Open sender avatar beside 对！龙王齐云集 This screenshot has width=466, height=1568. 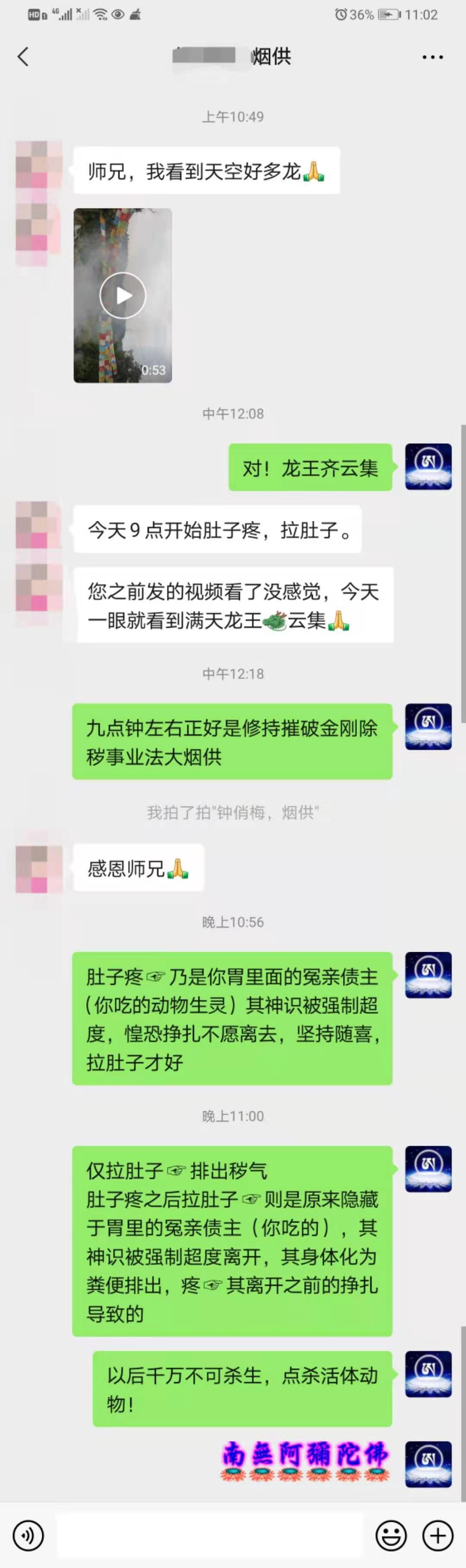click(428, 467)
